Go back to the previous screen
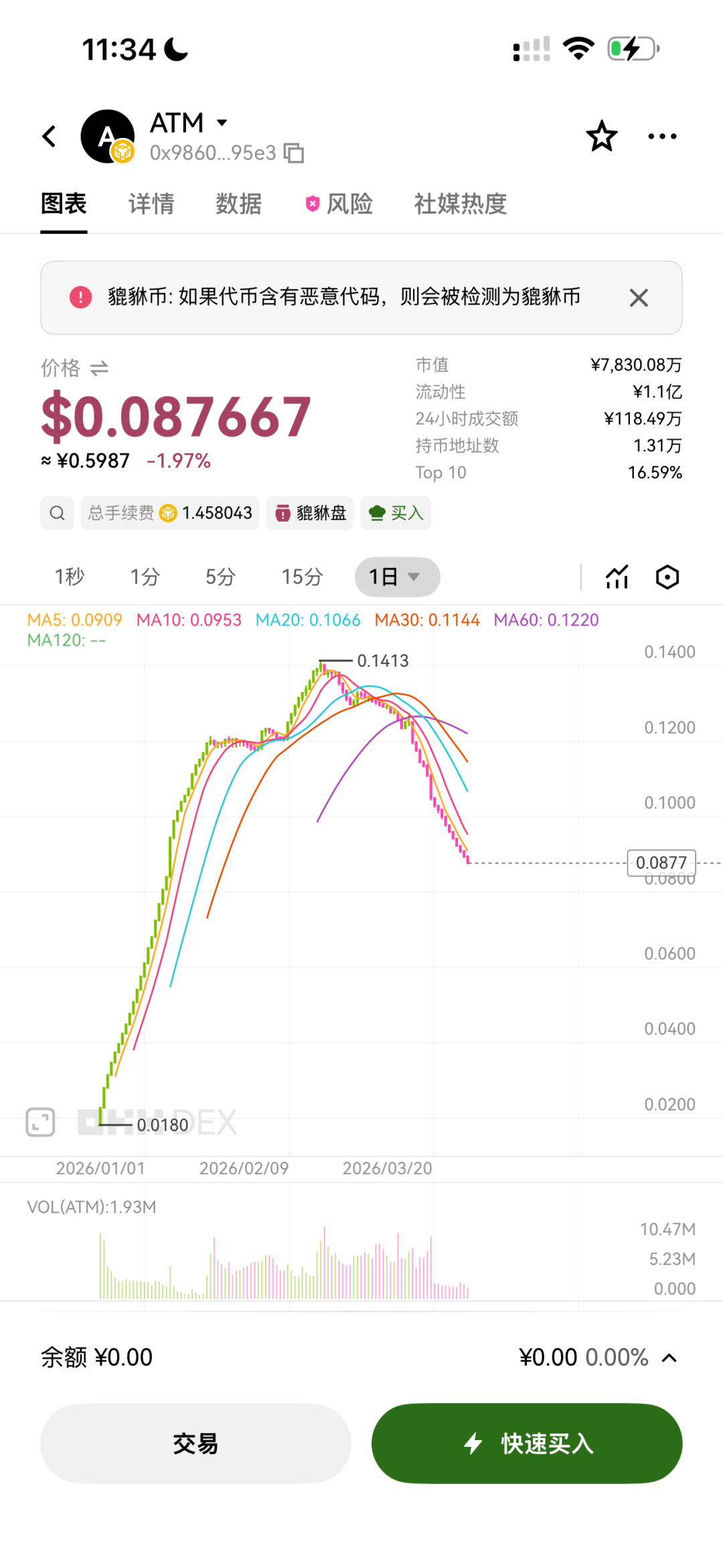This screenshot has height=1568, width=723. point(50,137)
